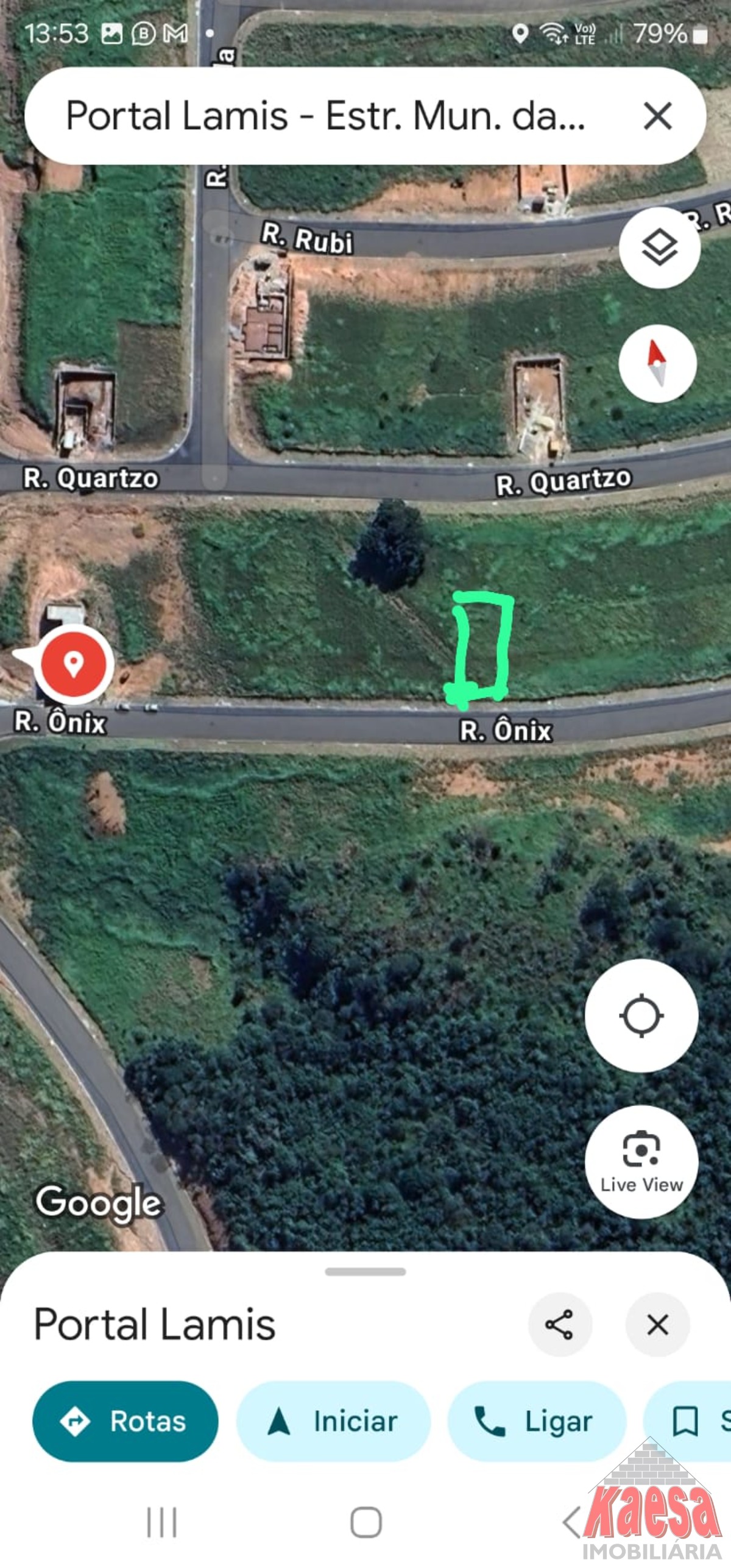731x1568 pixels.
Task: Close the Portal Lamis info panel
Action: (x=657, y=1324)
